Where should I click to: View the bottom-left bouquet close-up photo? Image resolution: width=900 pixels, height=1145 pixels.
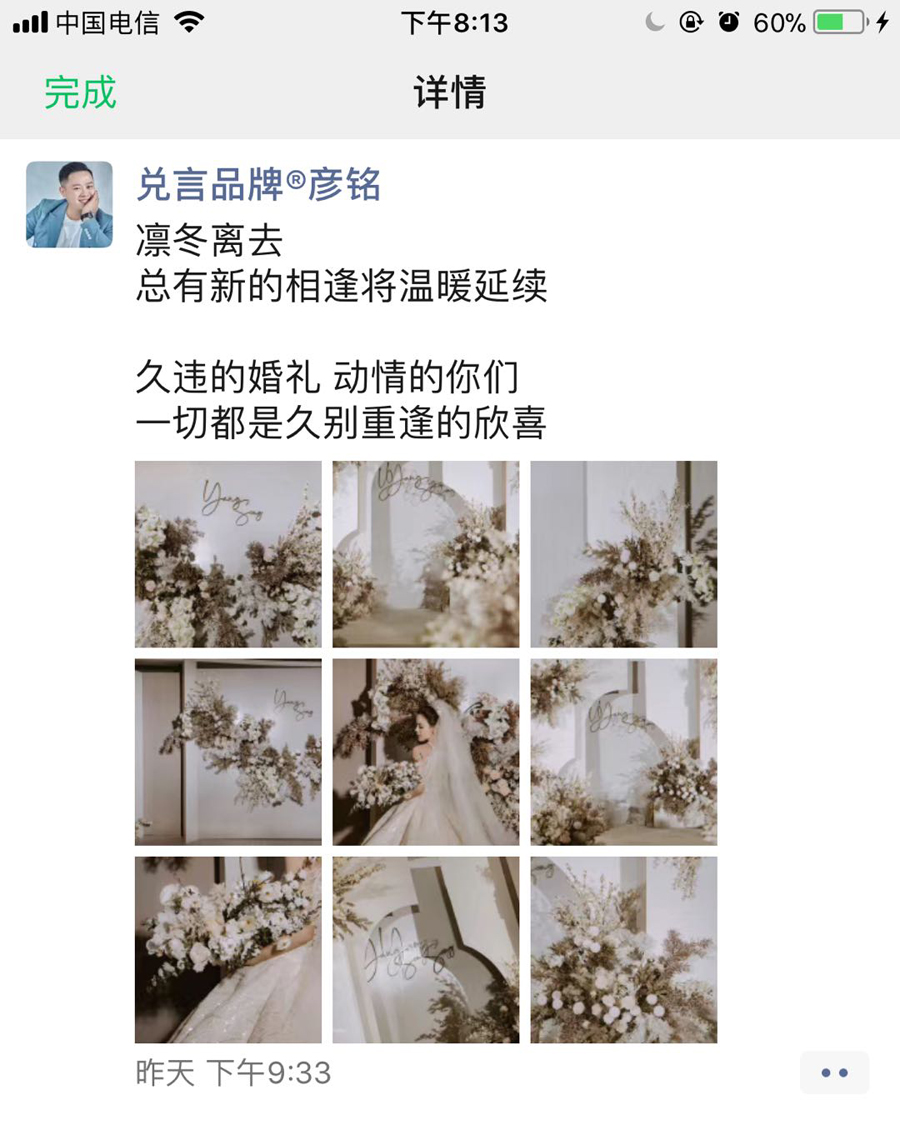tap(228, 950)
